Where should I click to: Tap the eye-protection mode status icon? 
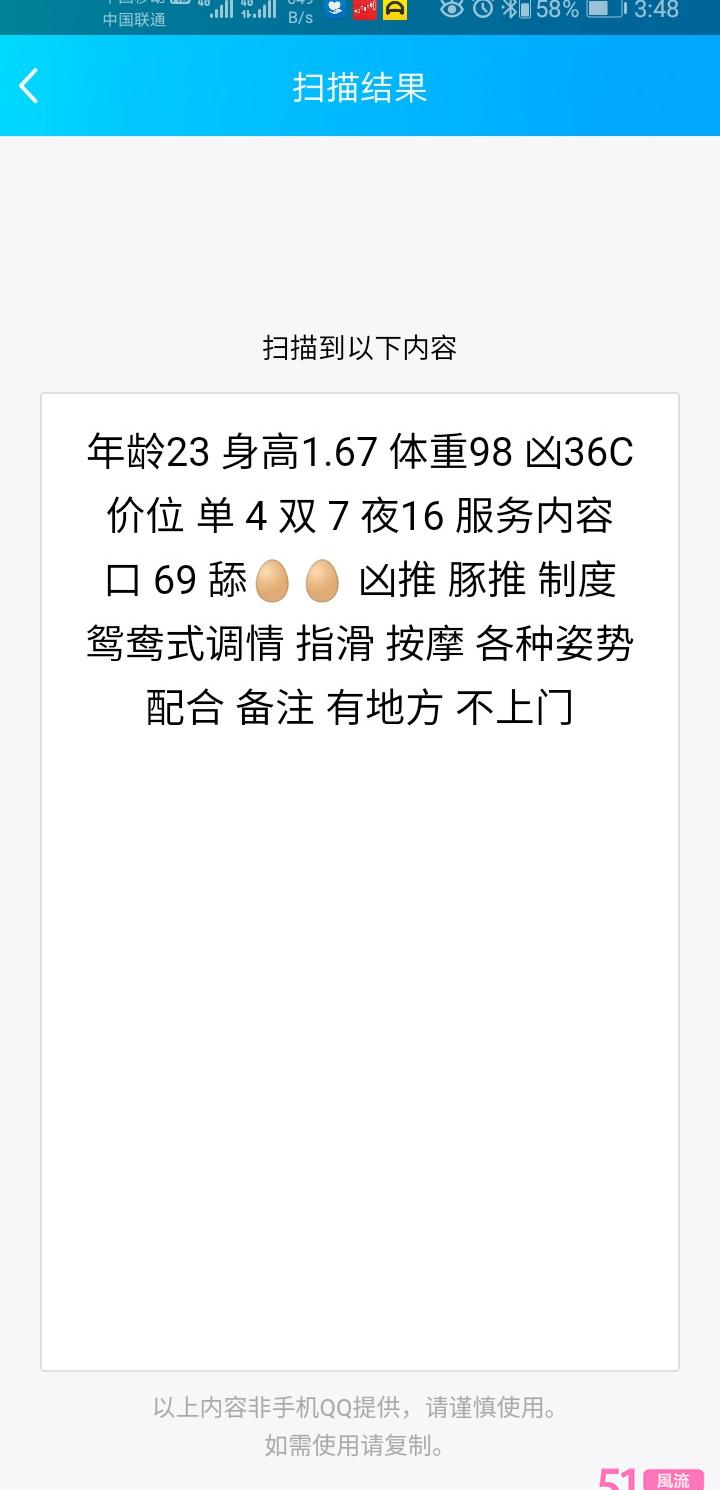pos(450,11)
